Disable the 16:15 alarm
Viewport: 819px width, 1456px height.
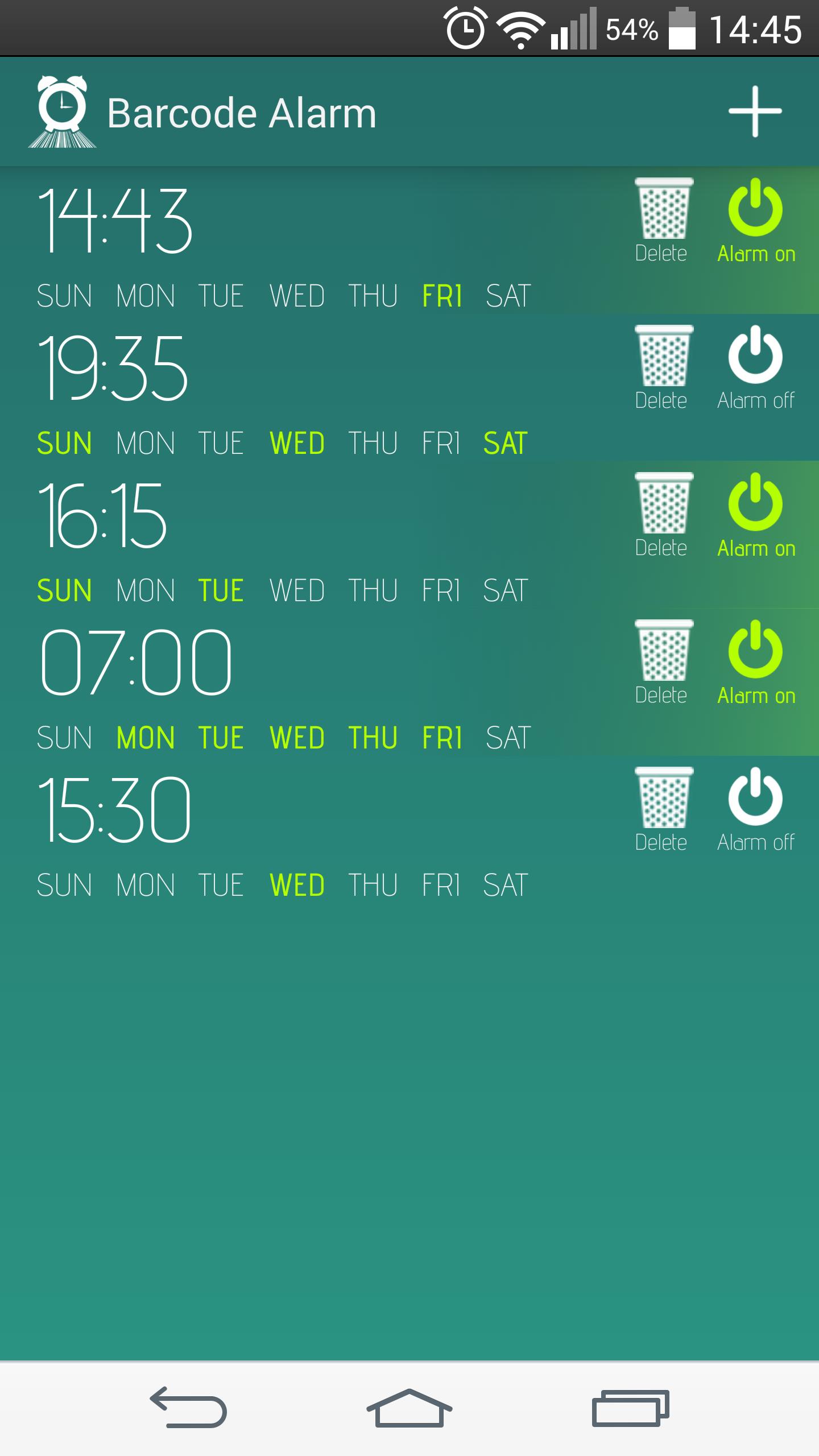755,514
